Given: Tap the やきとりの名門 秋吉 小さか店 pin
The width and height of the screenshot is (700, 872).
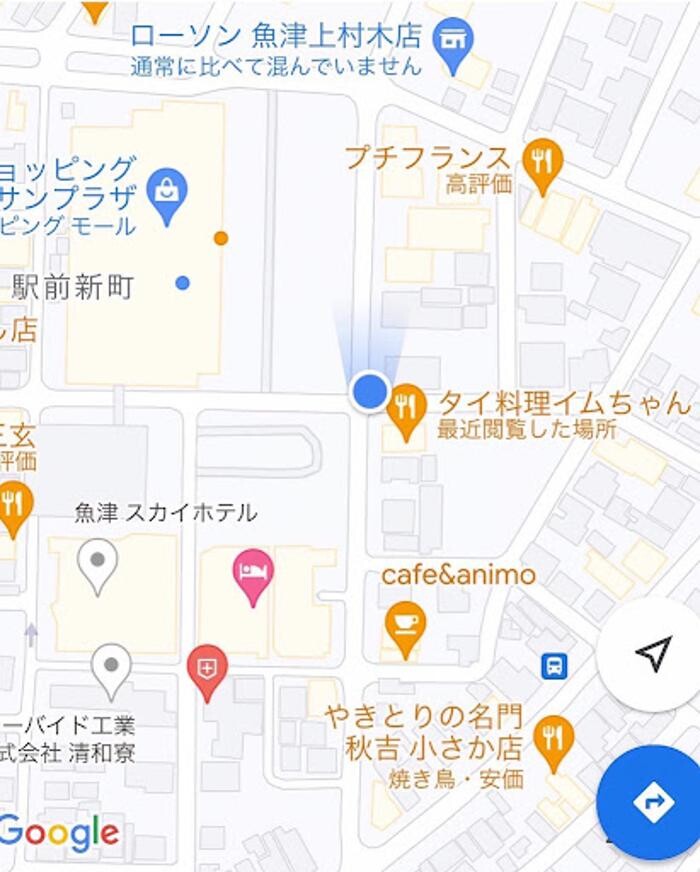Looking at the screenshot, I should [x=553, y=741].
